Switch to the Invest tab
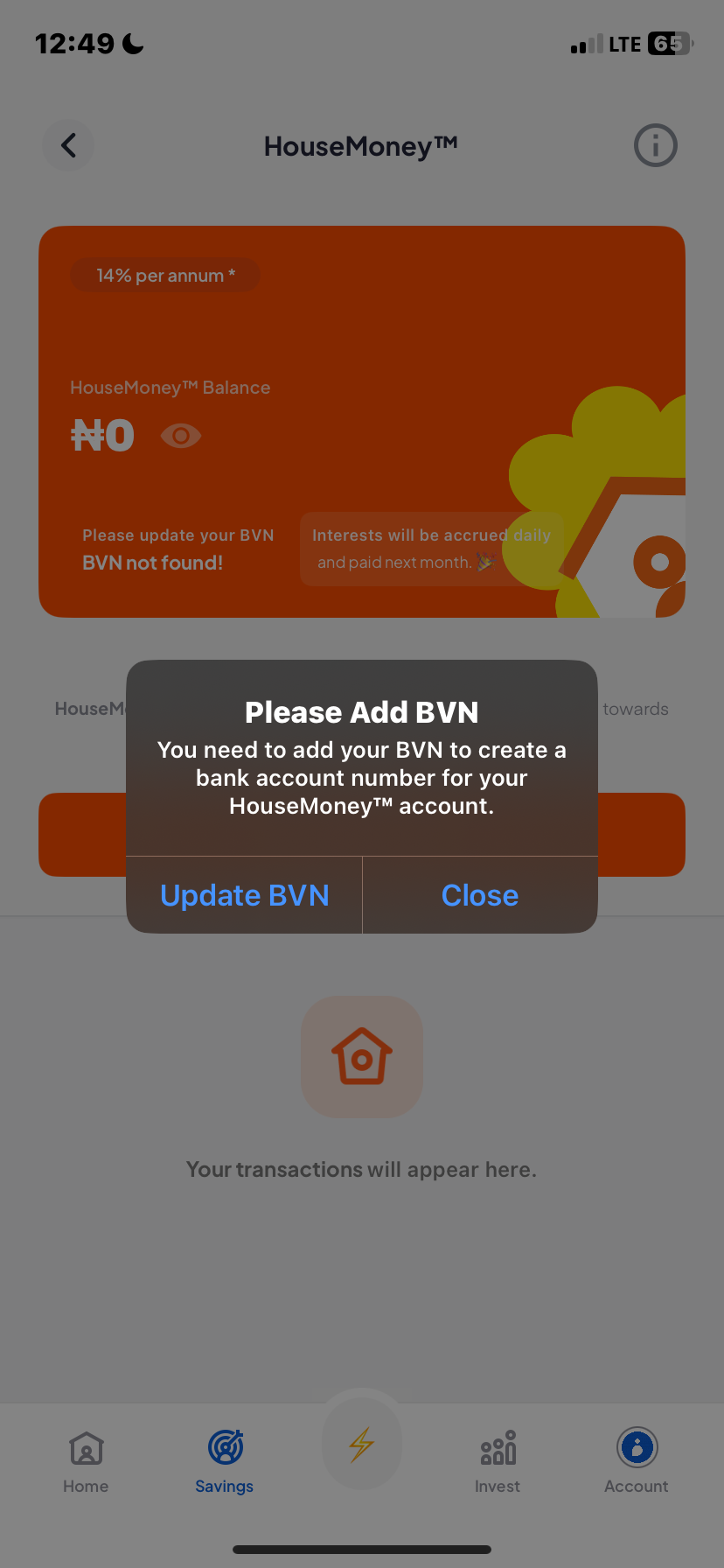This screenshot has width=724, height=1568. click(498, 1461)
